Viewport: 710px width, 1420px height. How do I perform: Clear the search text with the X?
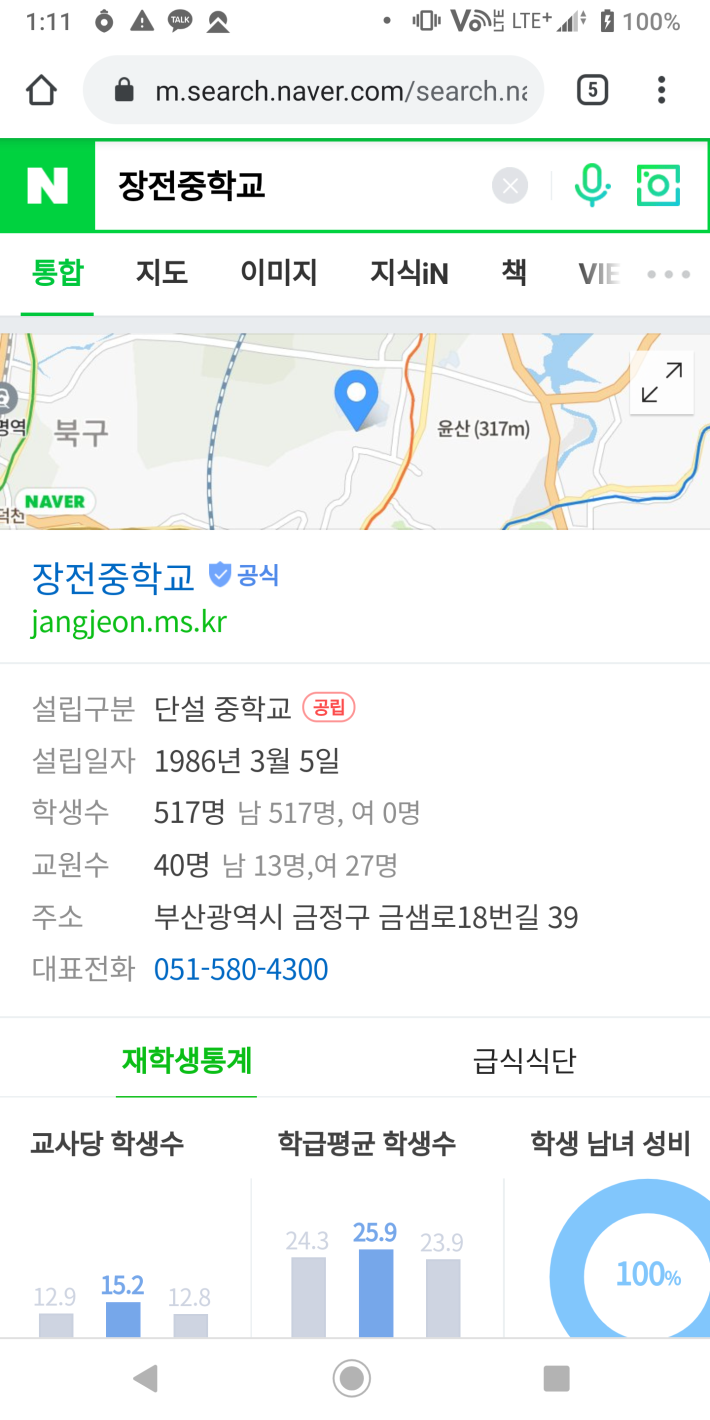(x=510, y=186)
